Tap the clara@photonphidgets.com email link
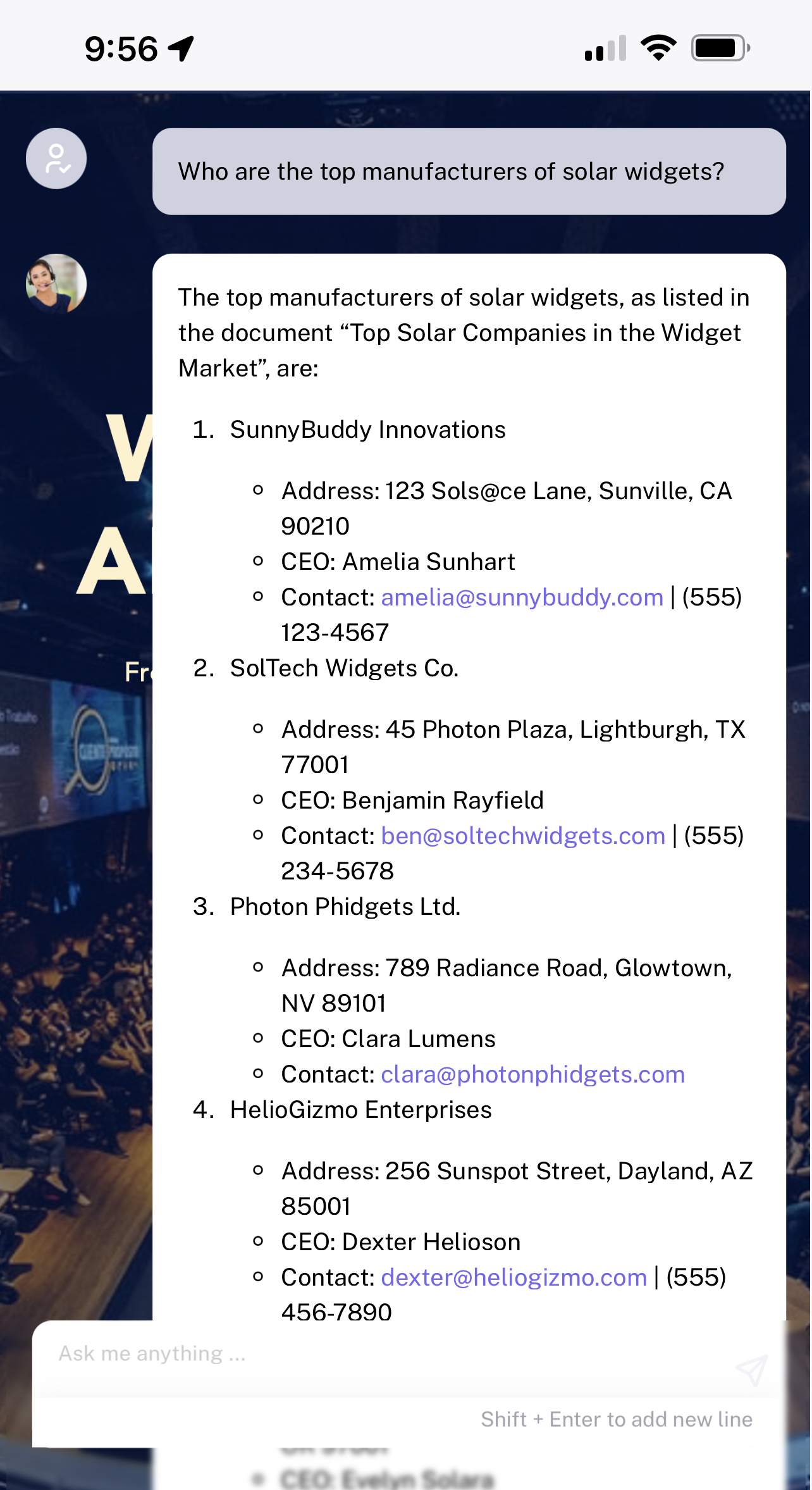This screenshot has height=1490, width=812. pyautogui.click(x=532, y=1074)
